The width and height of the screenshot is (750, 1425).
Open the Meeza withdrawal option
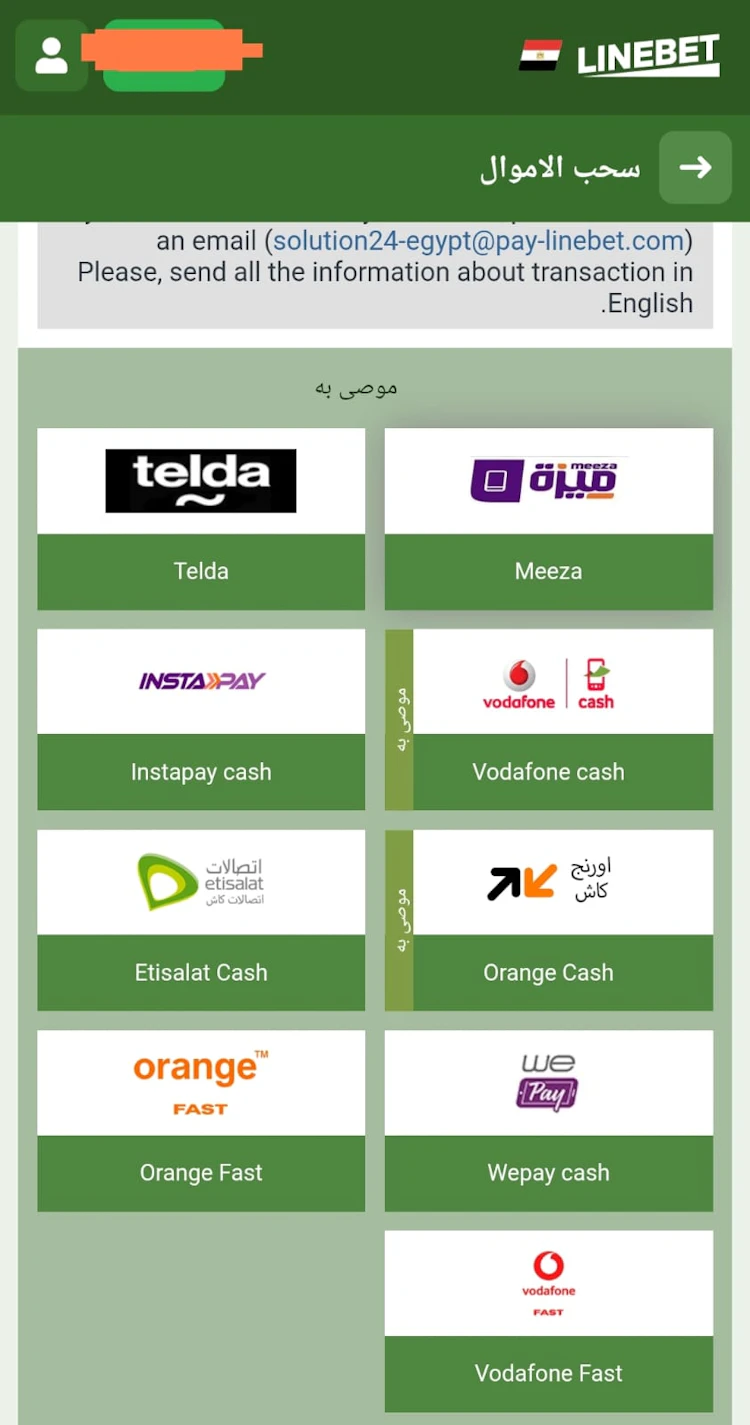click(x=548, y=520)
